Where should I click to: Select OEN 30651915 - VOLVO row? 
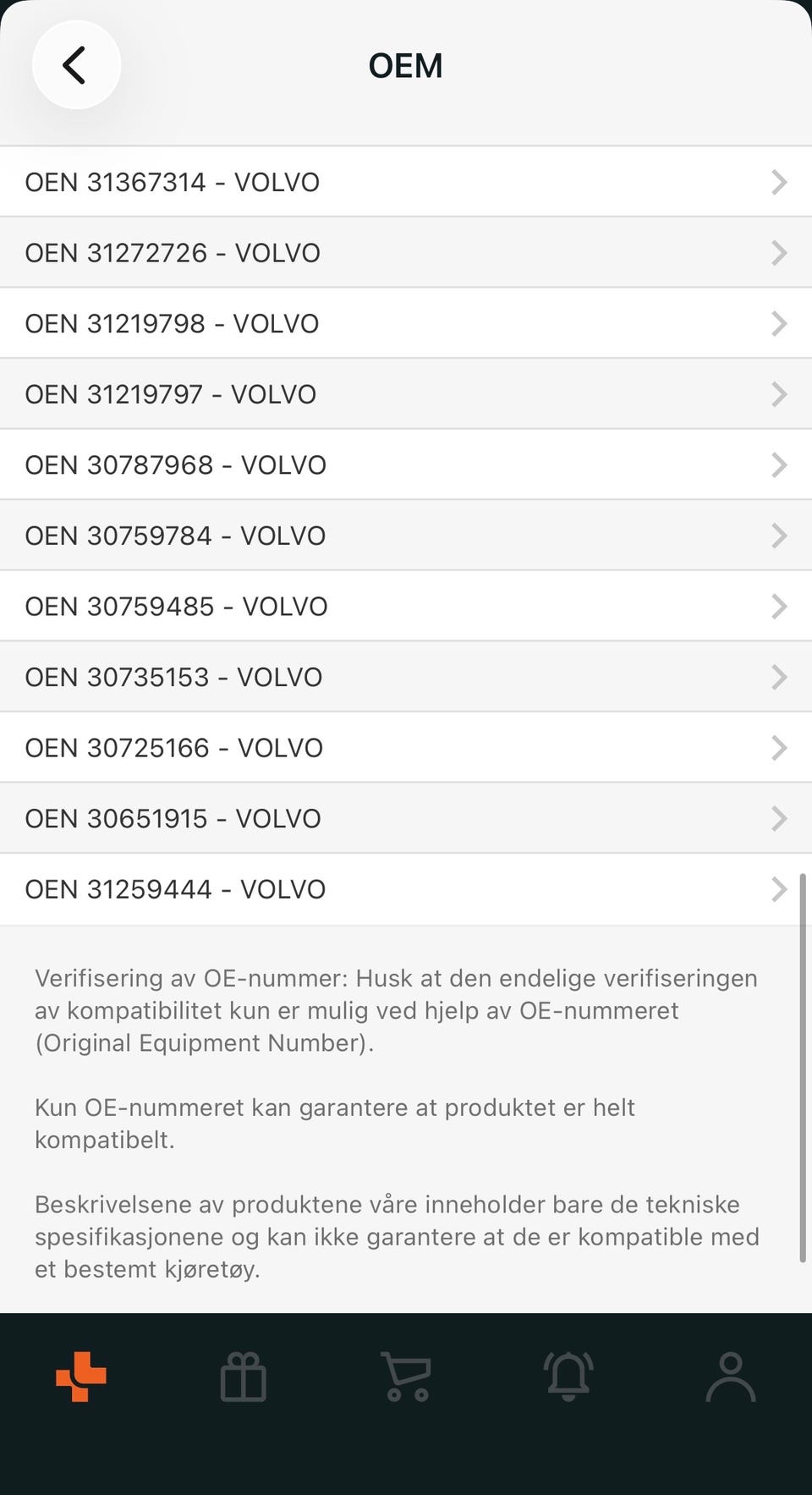[x=406, y=818]
